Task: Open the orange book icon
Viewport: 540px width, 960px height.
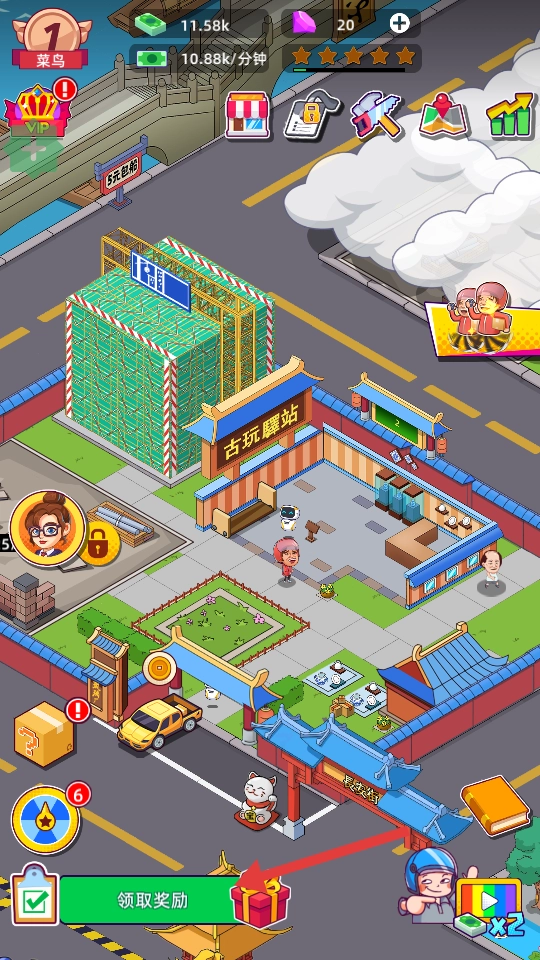Action: tap(495, 804)
